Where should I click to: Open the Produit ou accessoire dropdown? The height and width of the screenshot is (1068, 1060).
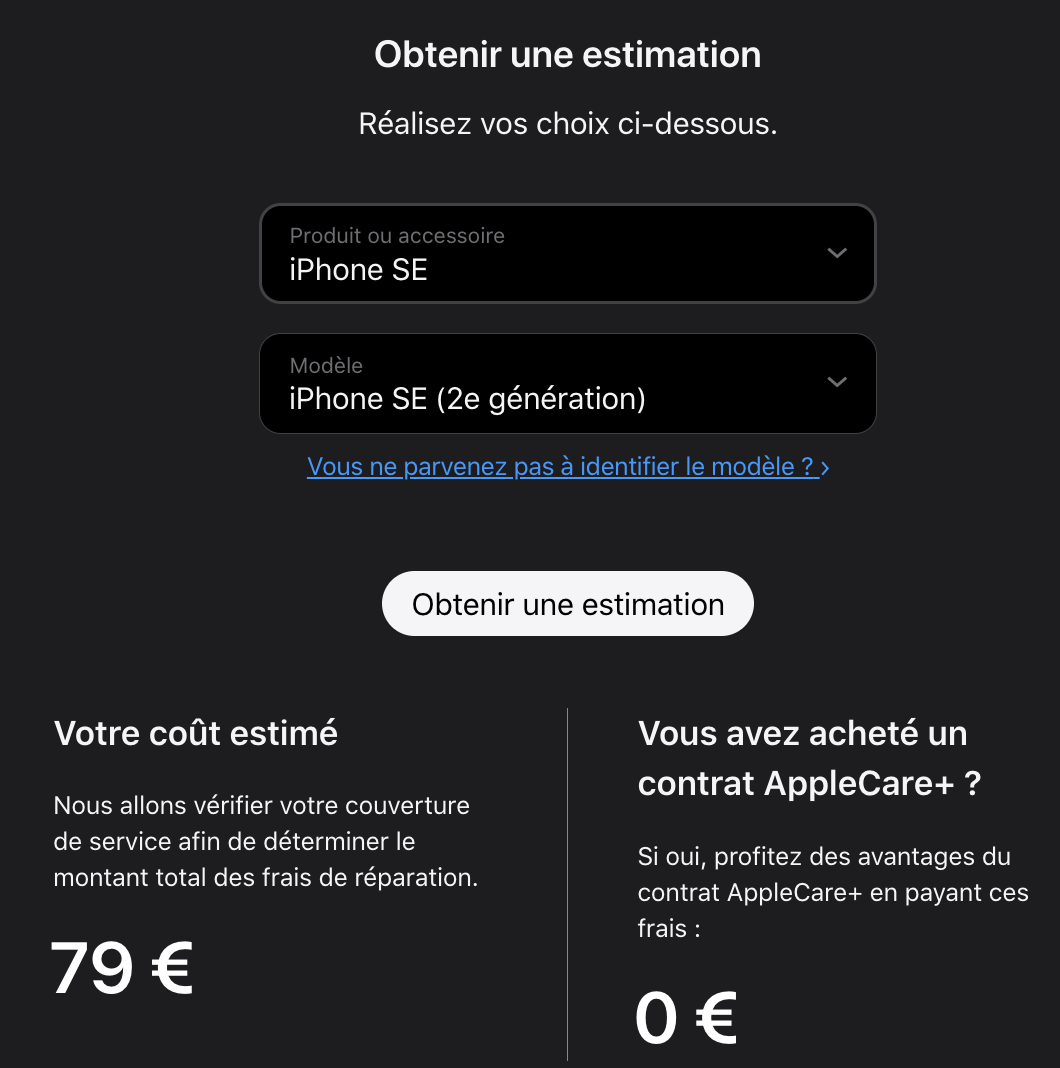(567, 253)
